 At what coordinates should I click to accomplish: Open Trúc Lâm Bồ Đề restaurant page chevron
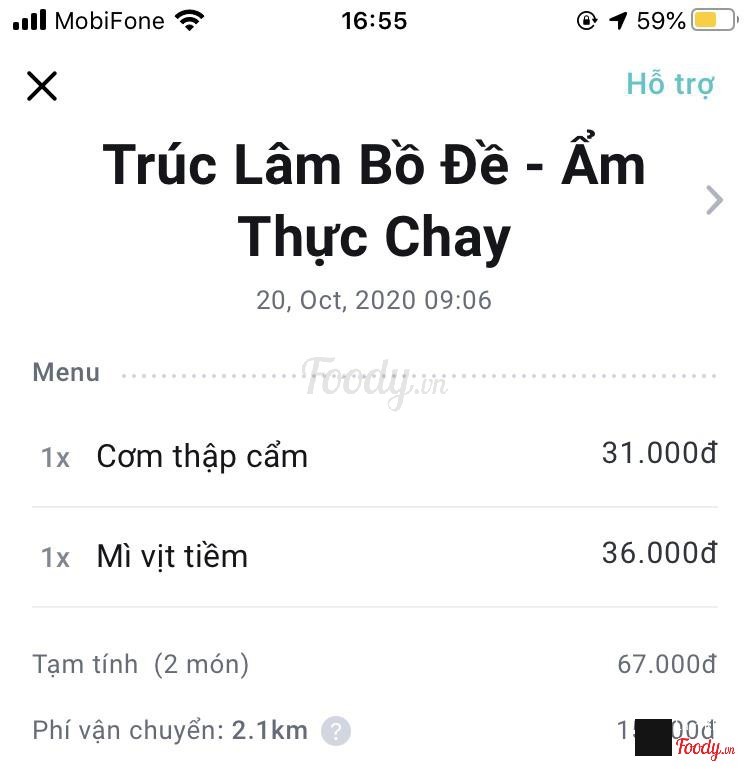point(714,200)
